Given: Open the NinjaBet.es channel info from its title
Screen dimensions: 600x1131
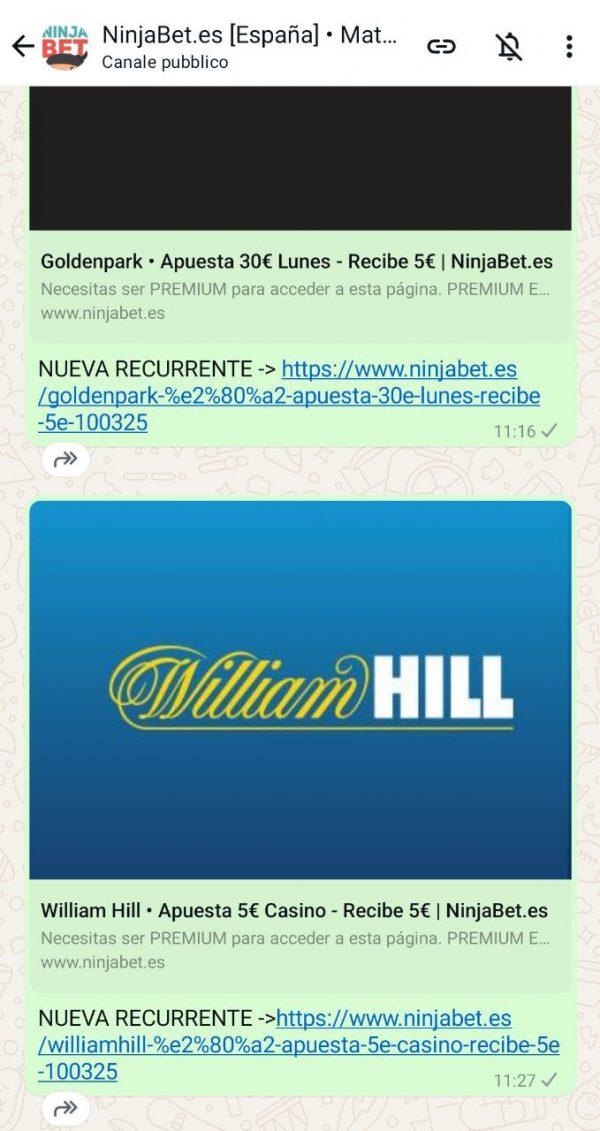Looking at the screenshot, I should point(249,35).
